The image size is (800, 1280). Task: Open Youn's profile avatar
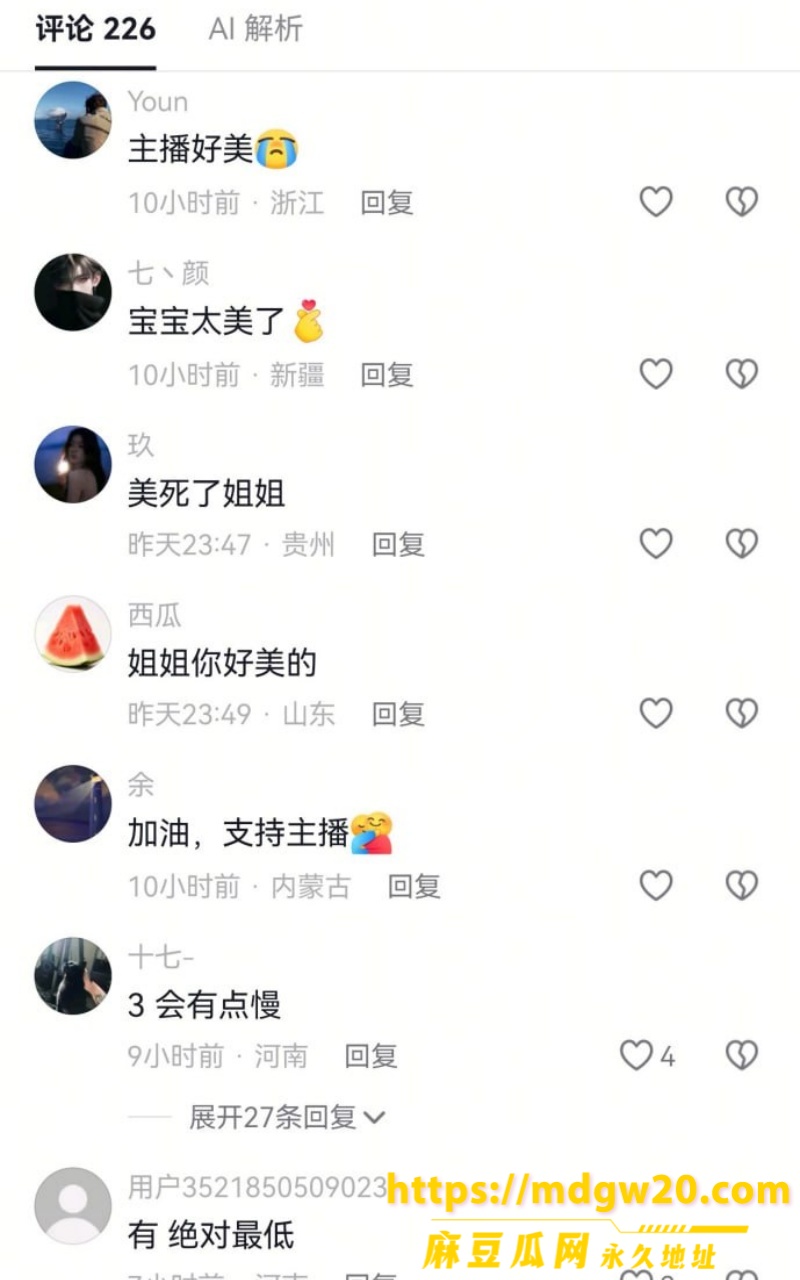[x=73, y=120]
